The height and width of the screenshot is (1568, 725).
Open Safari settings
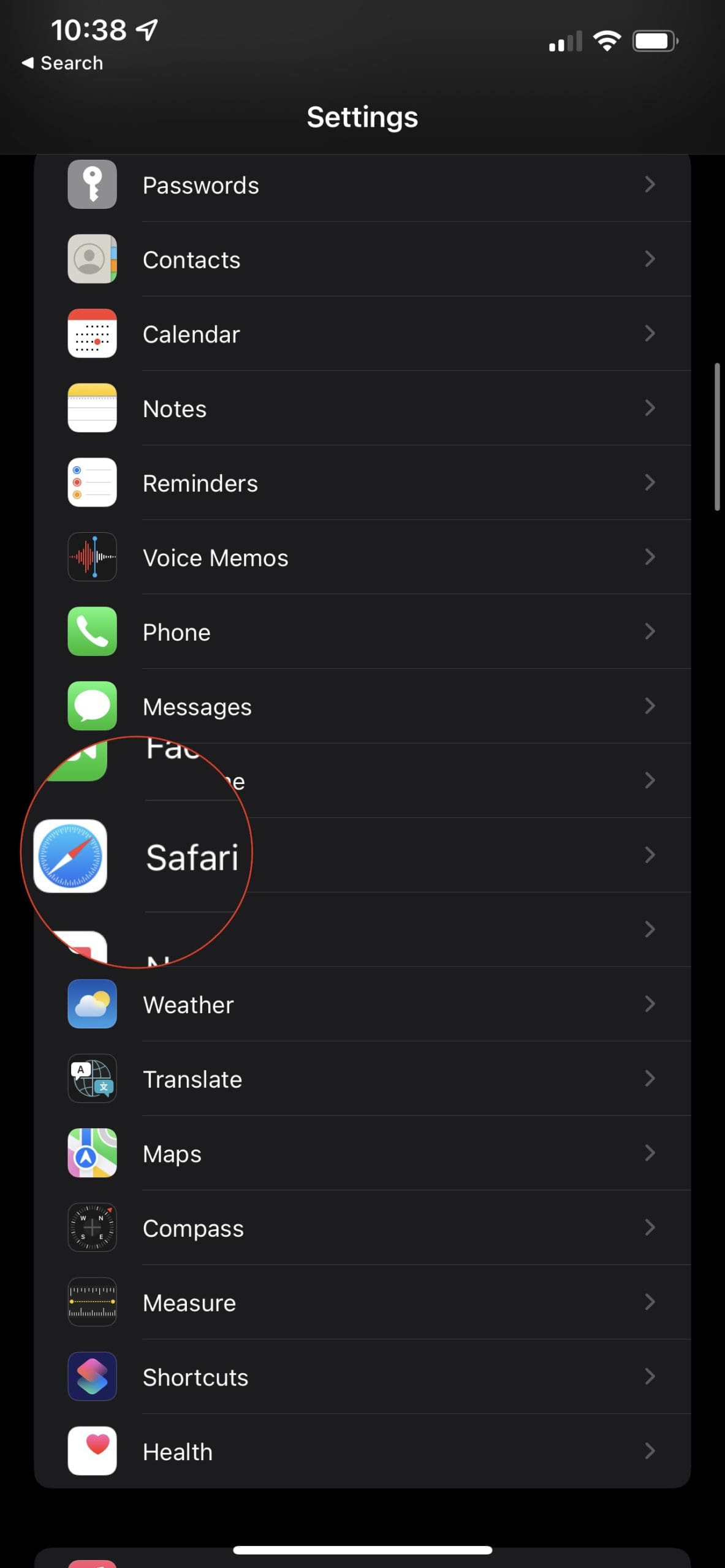[362, 855]
